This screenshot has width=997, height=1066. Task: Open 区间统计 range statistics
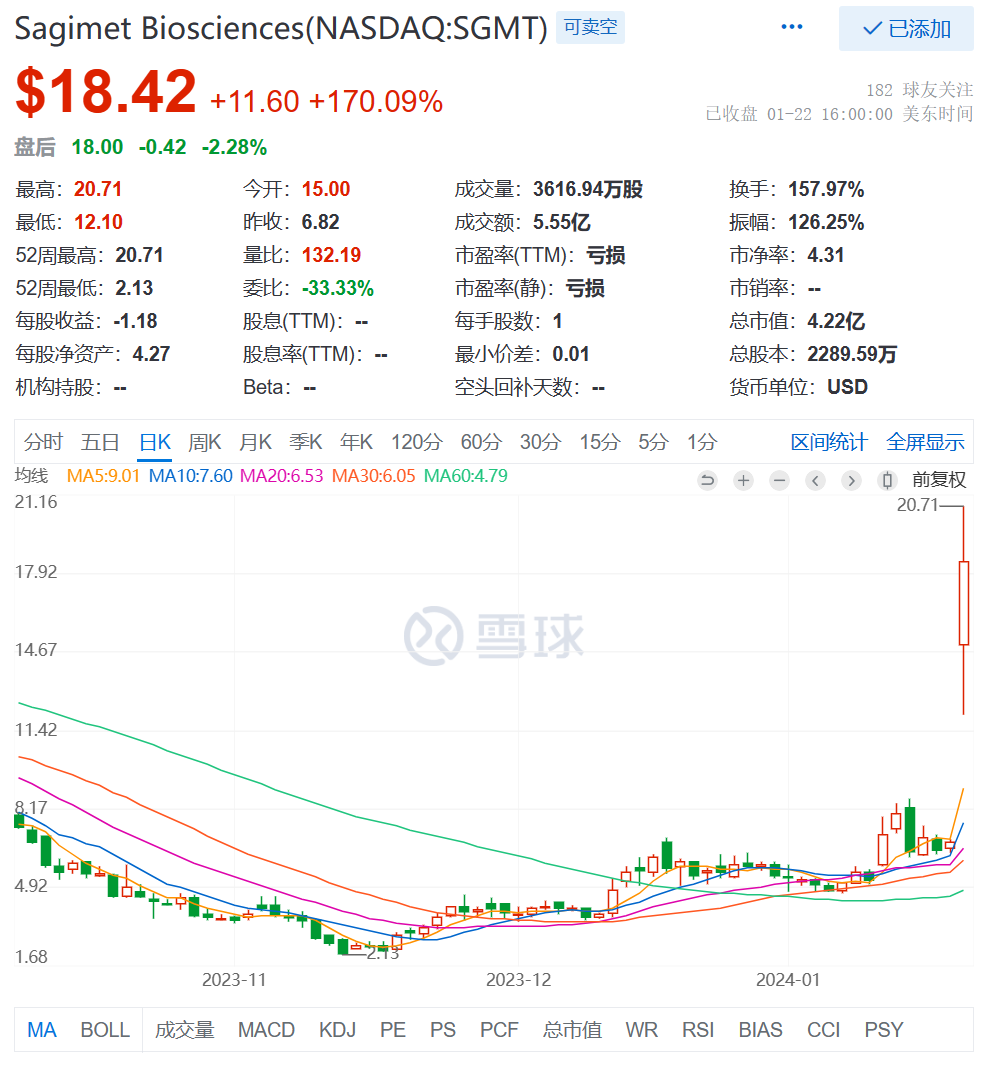[829, 442]
